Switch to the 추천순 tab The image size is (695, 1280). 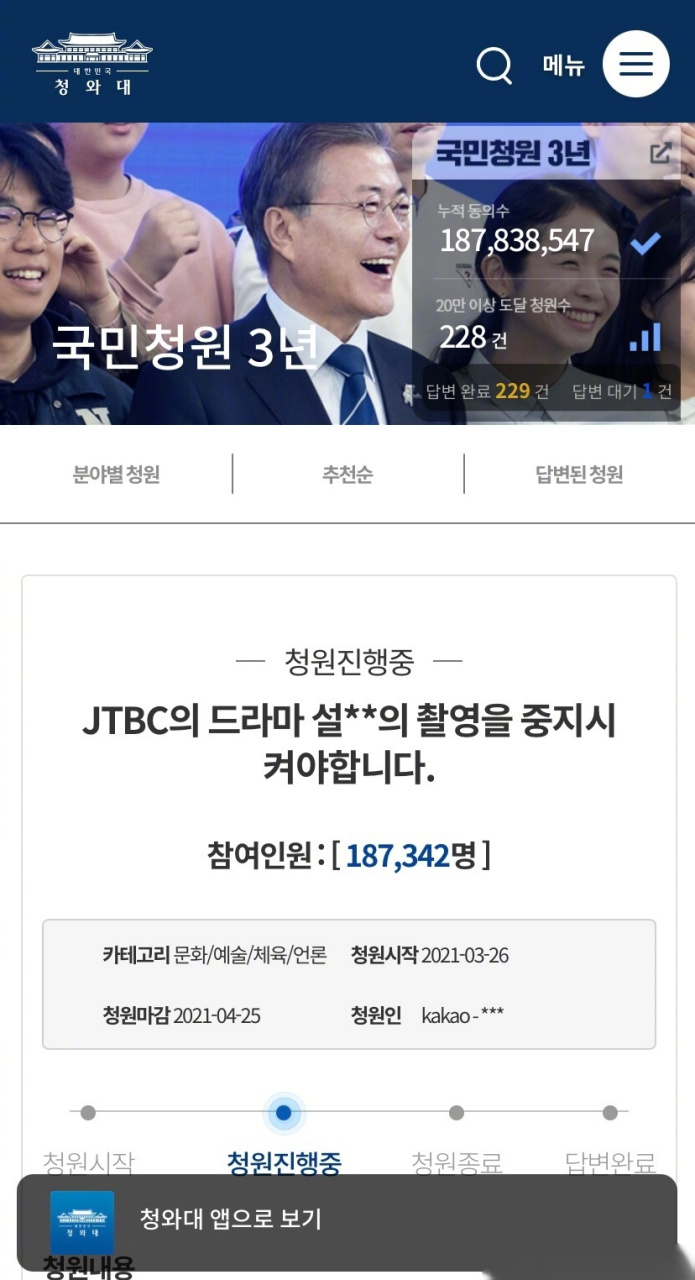point(347,475)
